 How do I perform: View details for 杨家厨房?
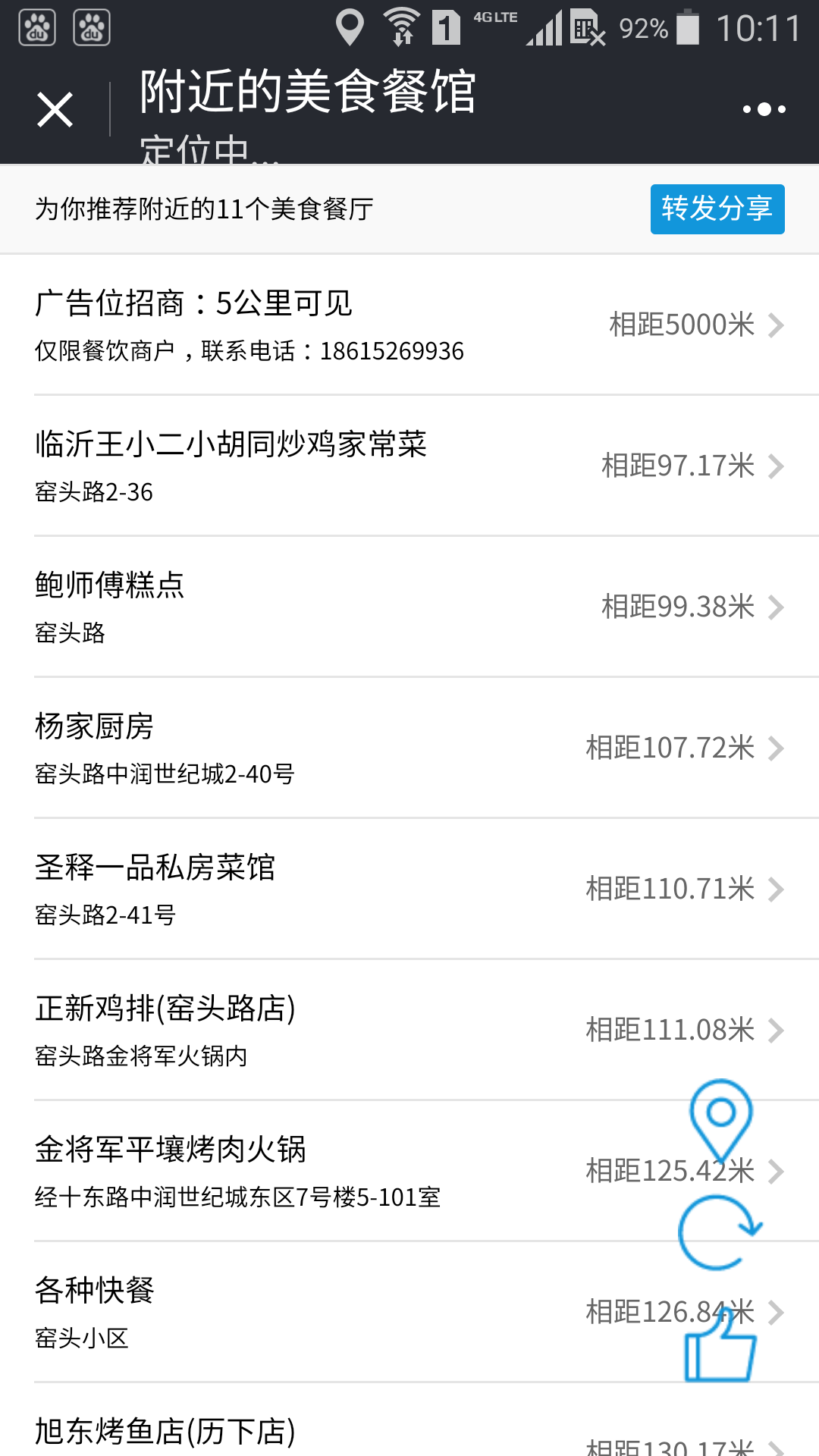pos(409,748)
